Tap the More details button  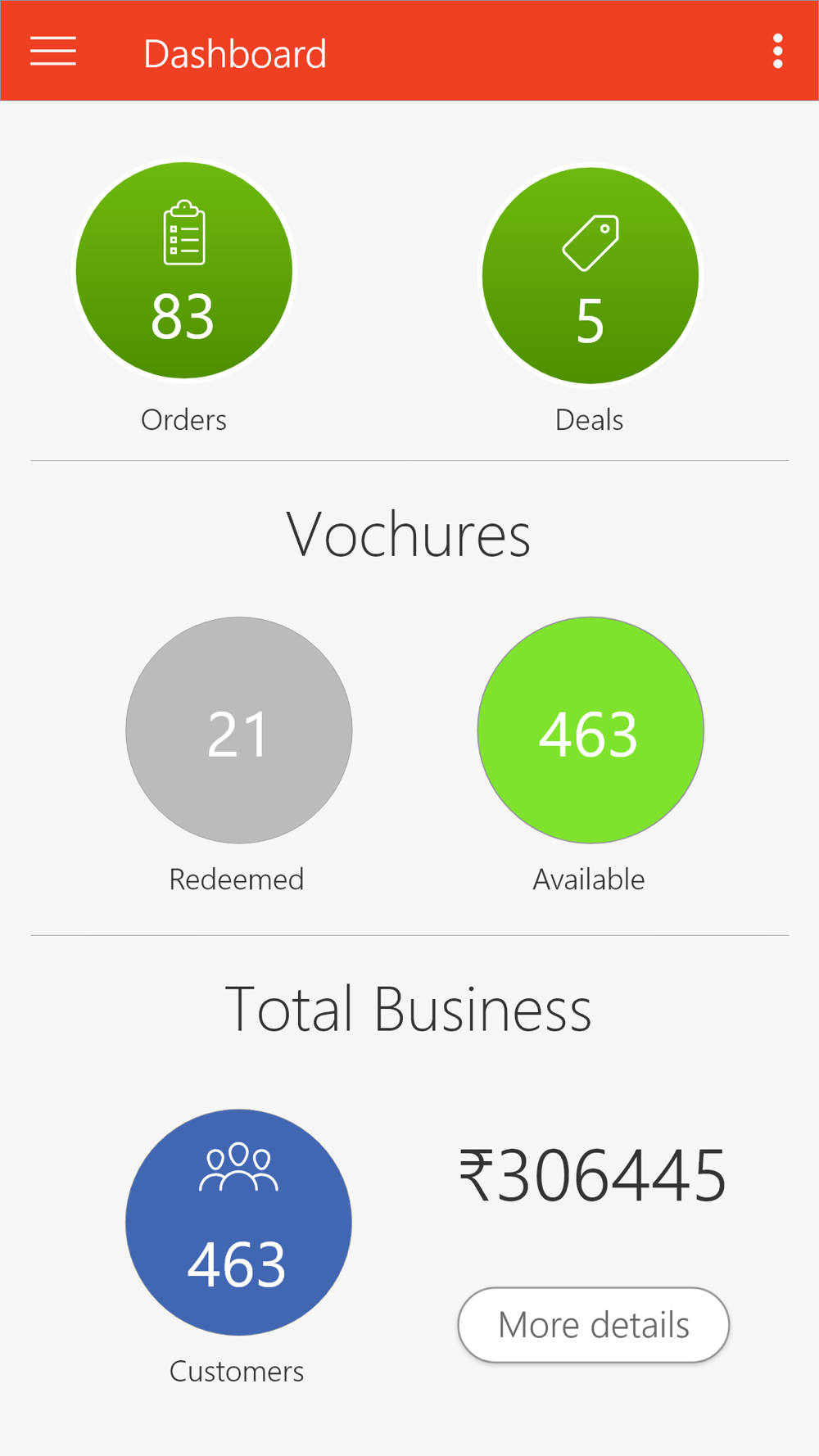tap(594, 1325)
